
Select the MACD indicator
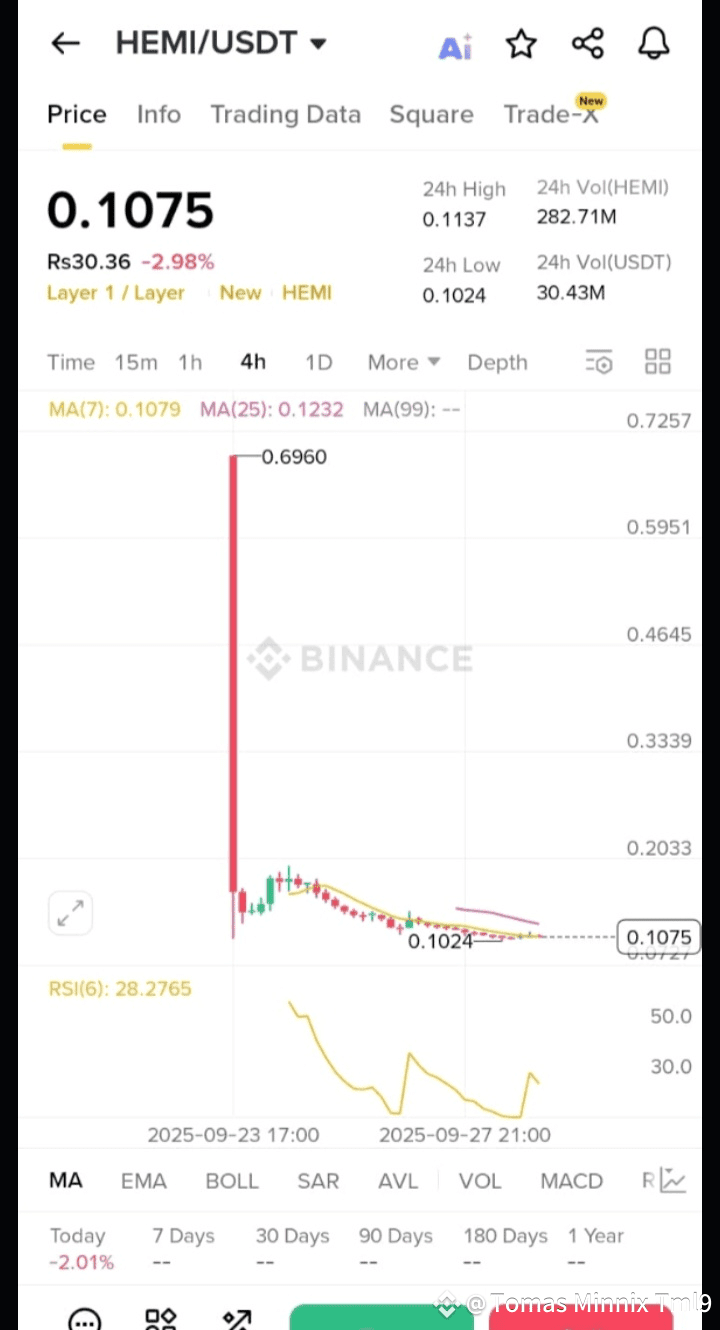tap(571, 1181)
